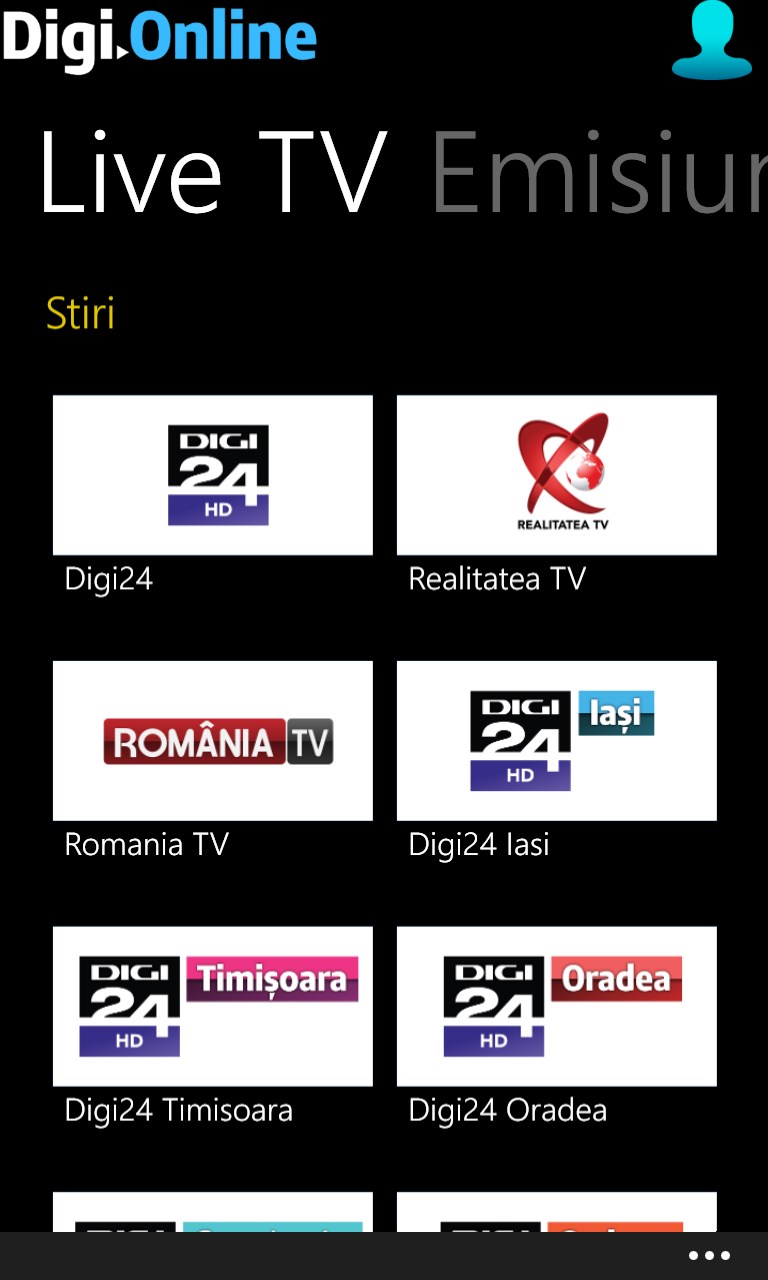Expand the app bar more options
The image size is (768, 1280).
tap(709, 1256)
